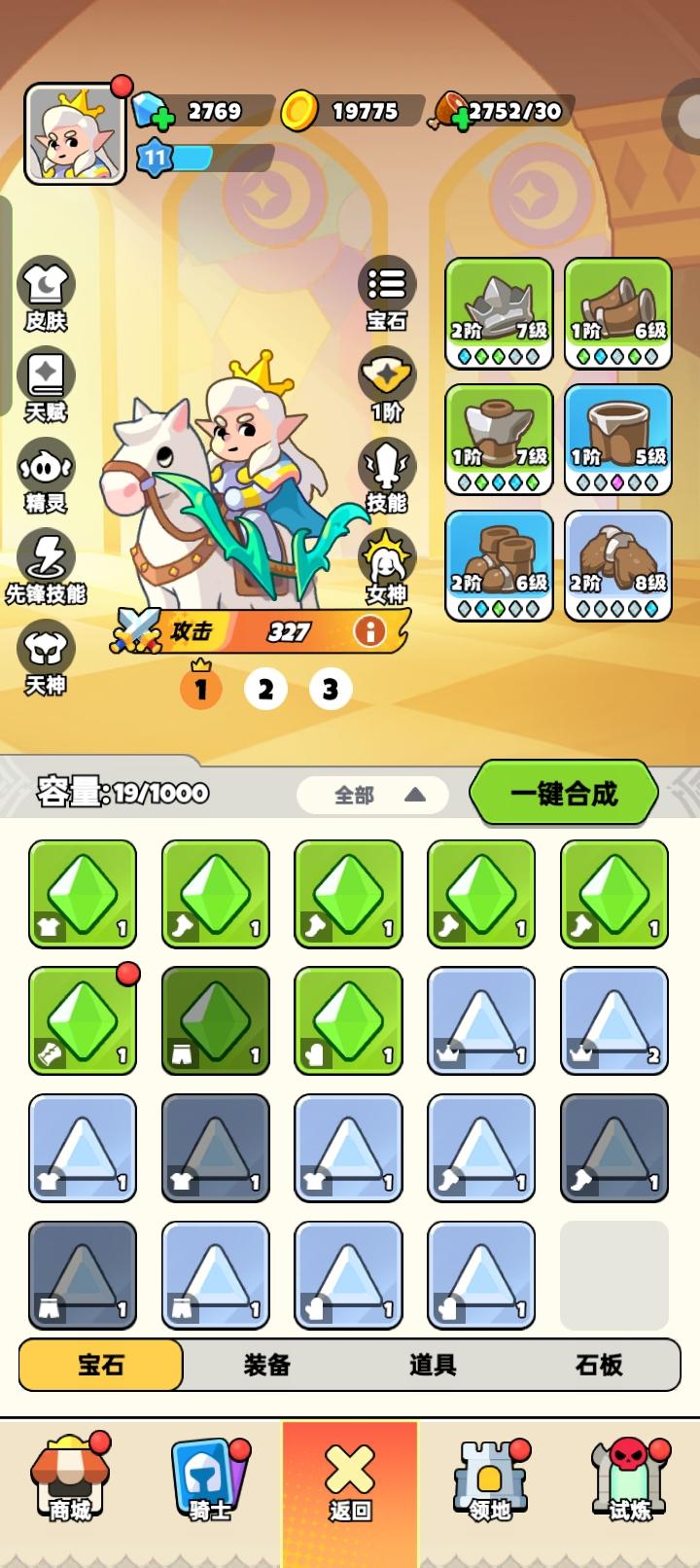Expand the 全部 filter dropdown
Viewport: 700px width, 1568px height.
click(x=373, y=795)
